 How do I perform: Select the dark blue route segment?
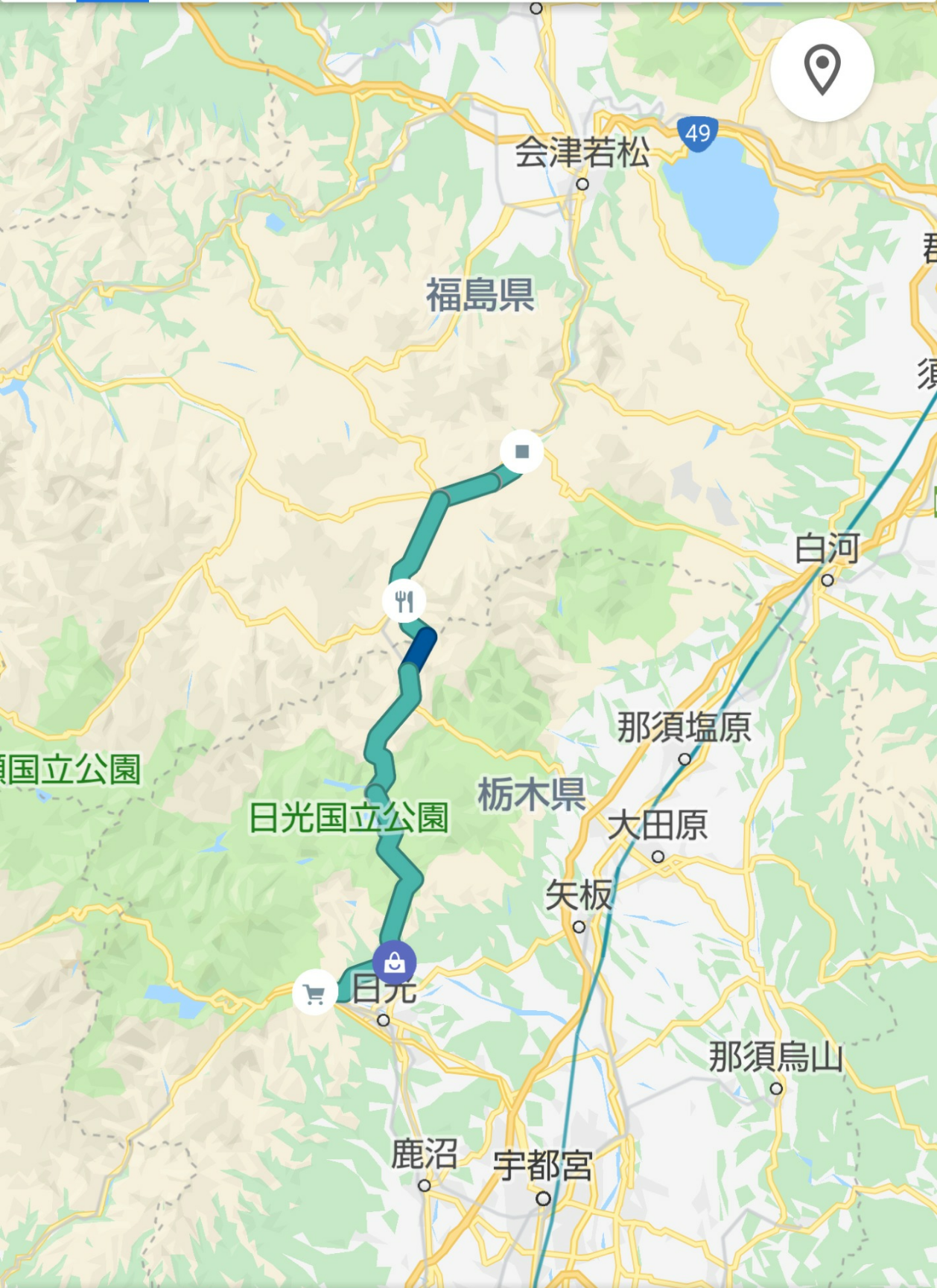419,649
